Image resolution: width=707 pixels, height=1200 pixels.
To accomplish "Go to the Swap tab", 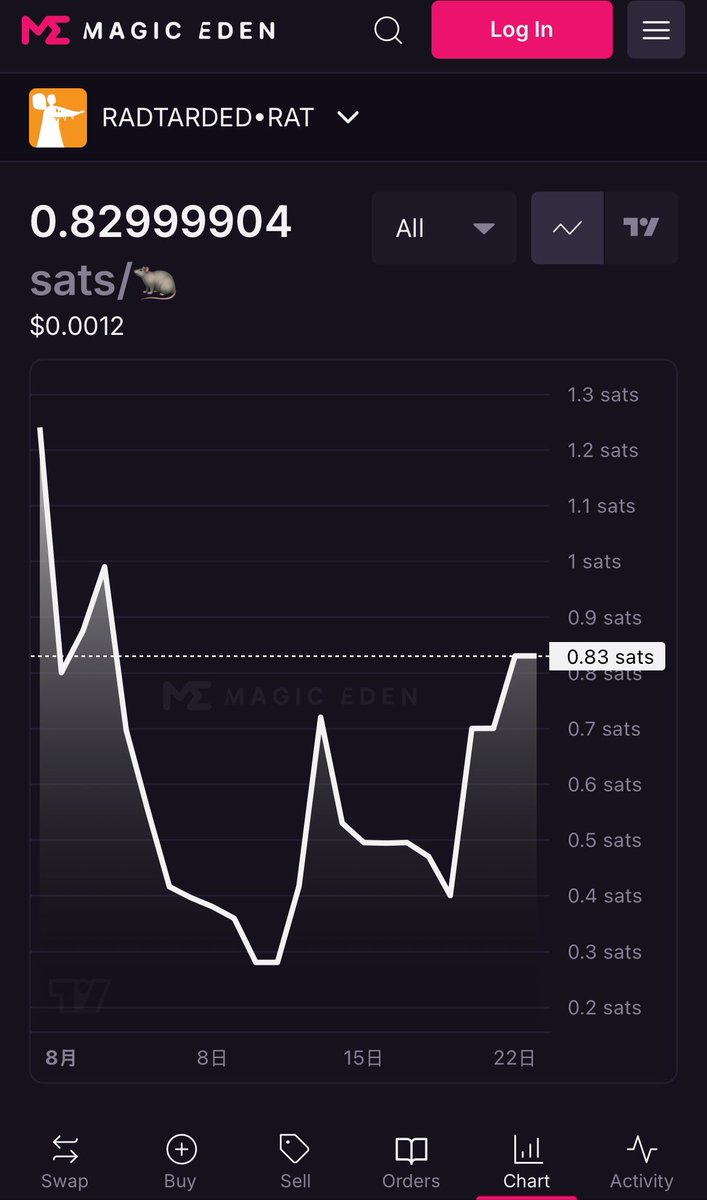I will (x=65, y=1162).
